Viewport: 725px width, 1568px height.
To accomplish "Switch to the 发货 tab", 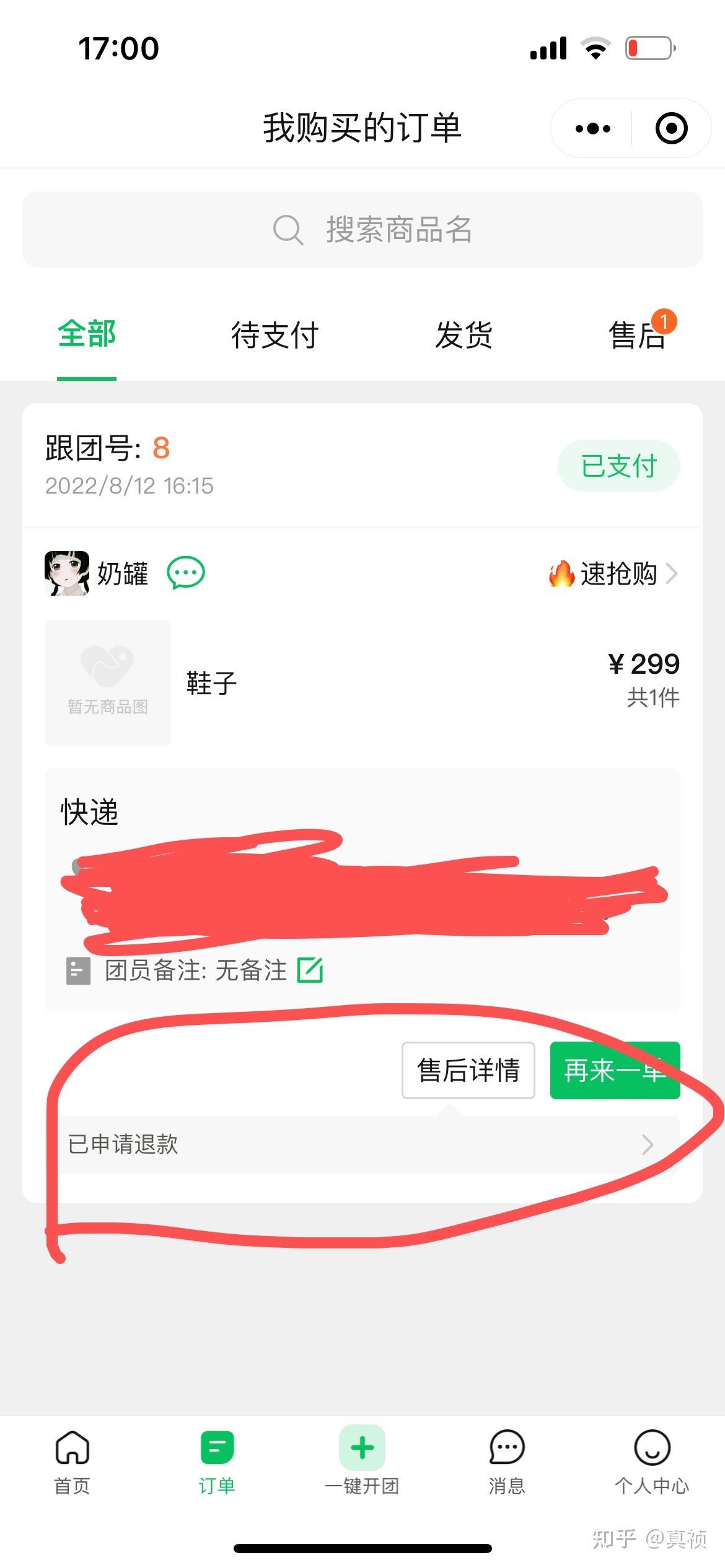I will pyautogui.click(x=464, y=336).
